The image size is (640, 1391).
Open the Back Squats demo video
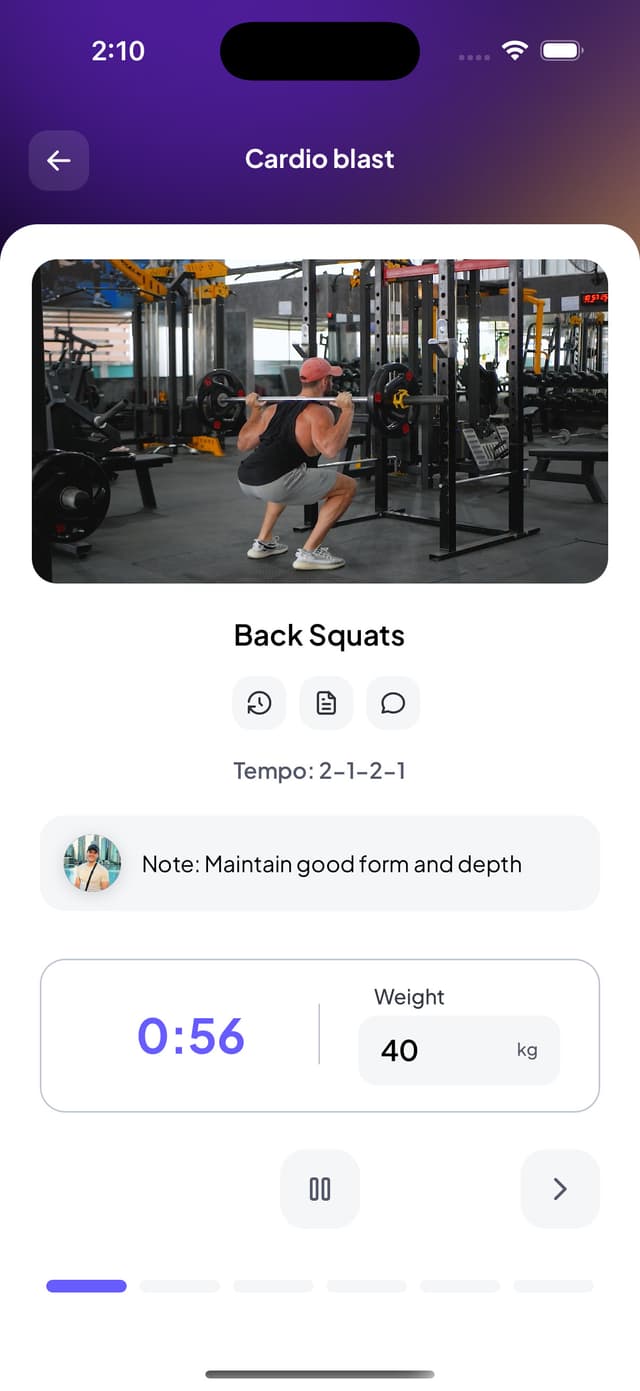coord(320,421)
